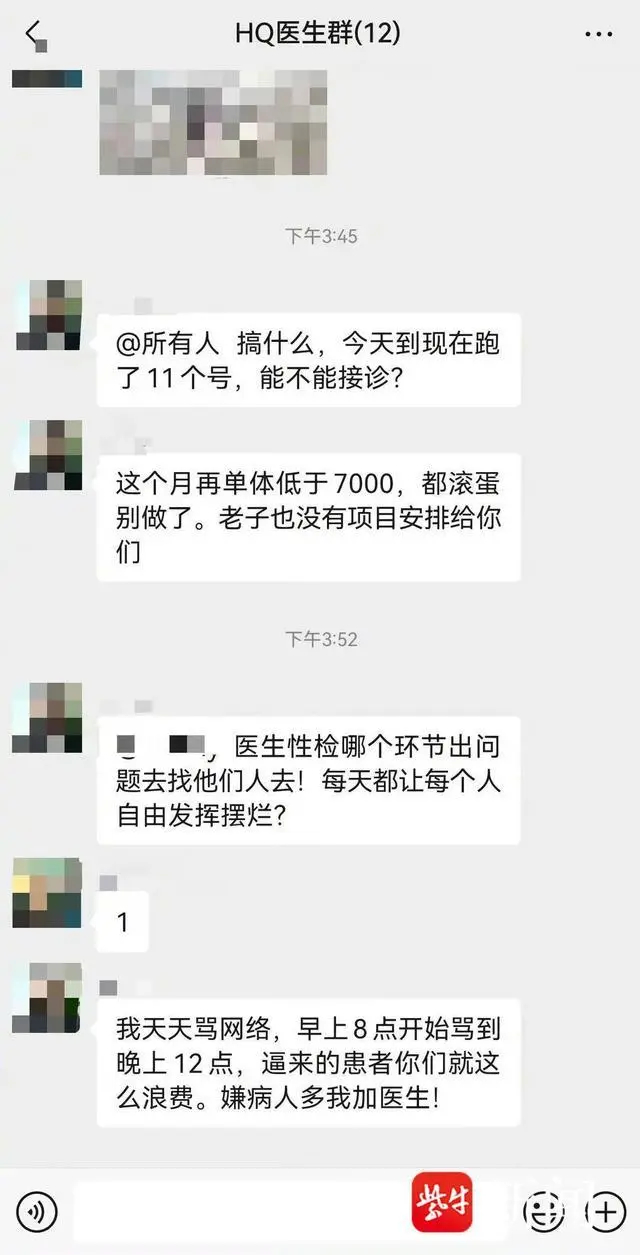The width and height of the screenshot is (640, 1255).
Task: Switch to voice message input
Action: point(37,1213)
